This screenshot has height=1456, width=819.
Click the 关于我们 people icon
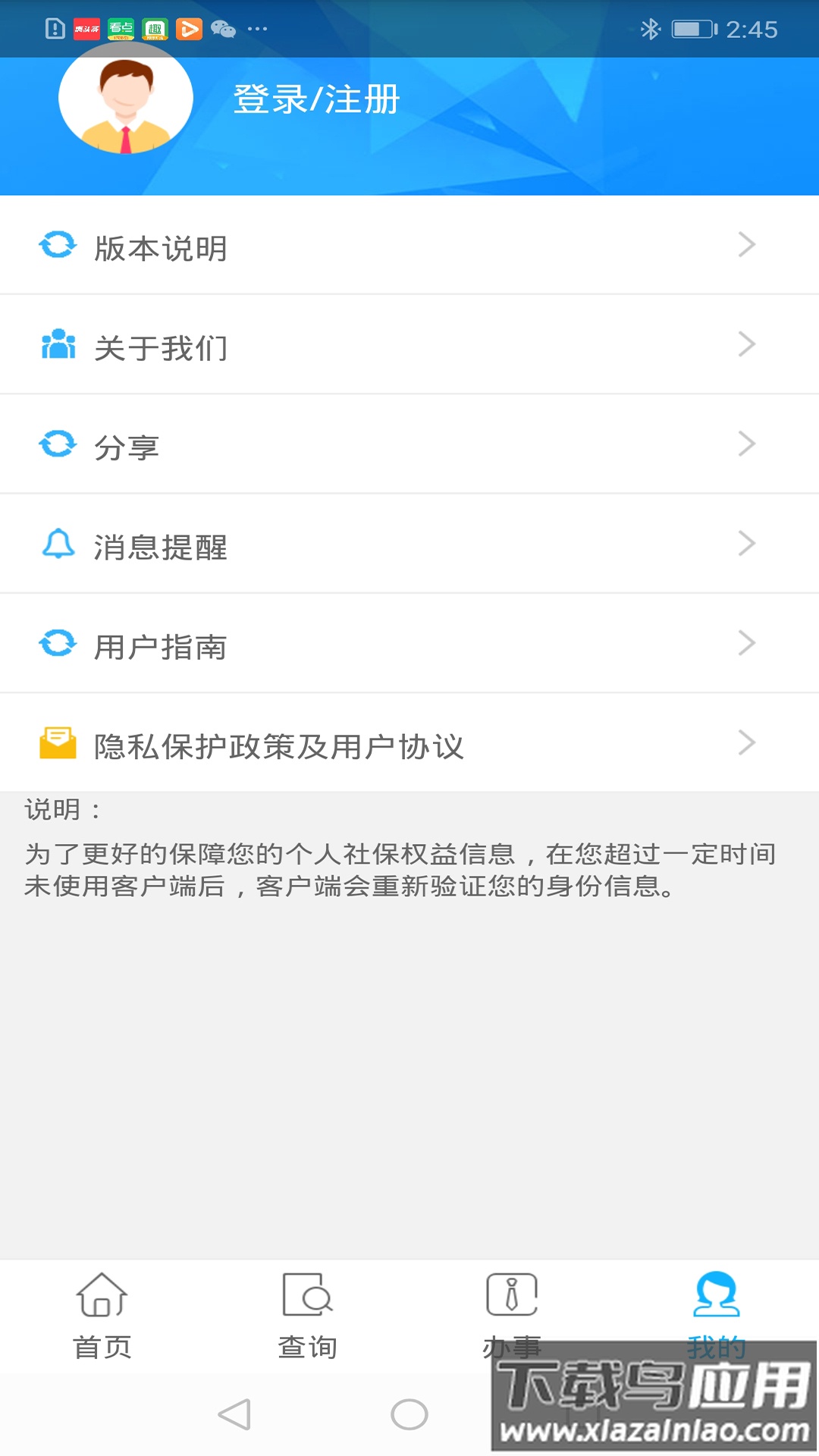pos(58,344)
